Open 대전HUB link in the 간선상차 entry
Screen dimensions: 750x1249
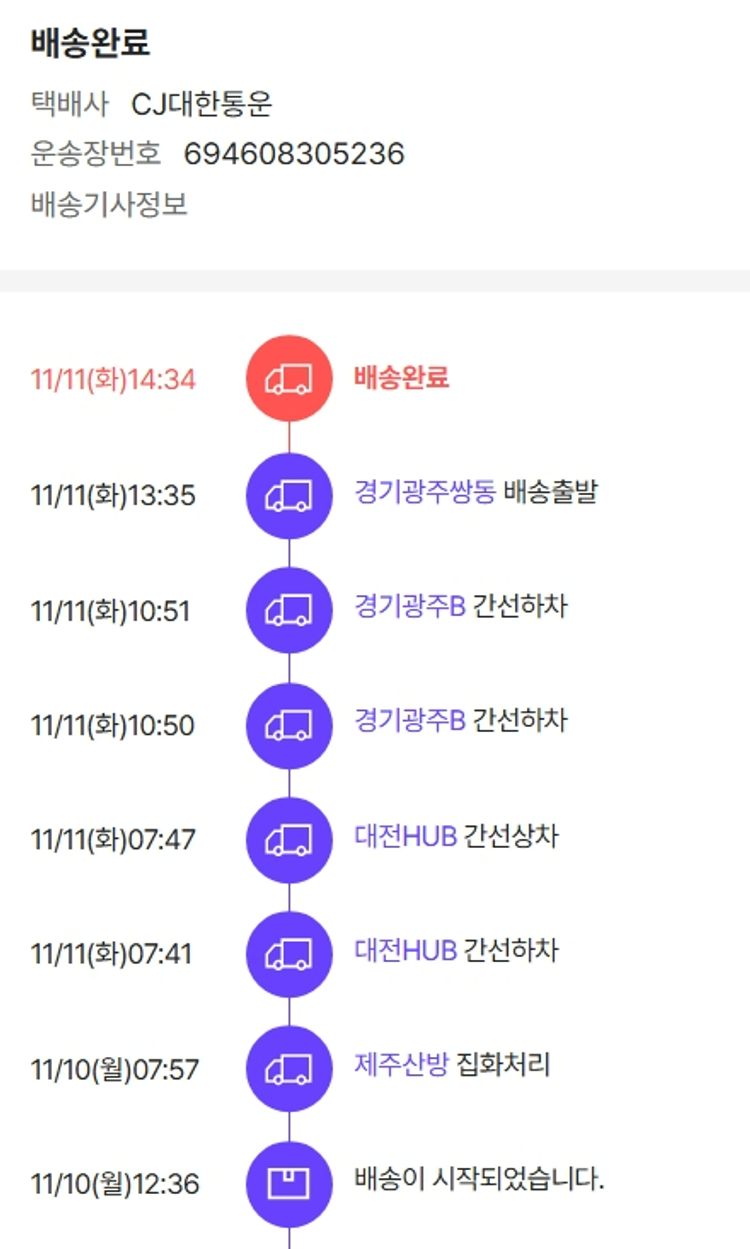pos(405,836)
